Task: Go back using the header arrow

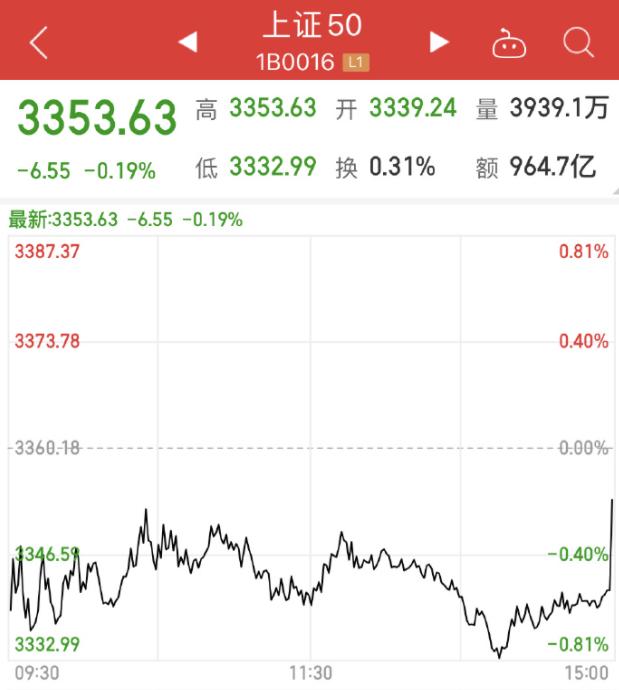Action: [x=38, y=43]
